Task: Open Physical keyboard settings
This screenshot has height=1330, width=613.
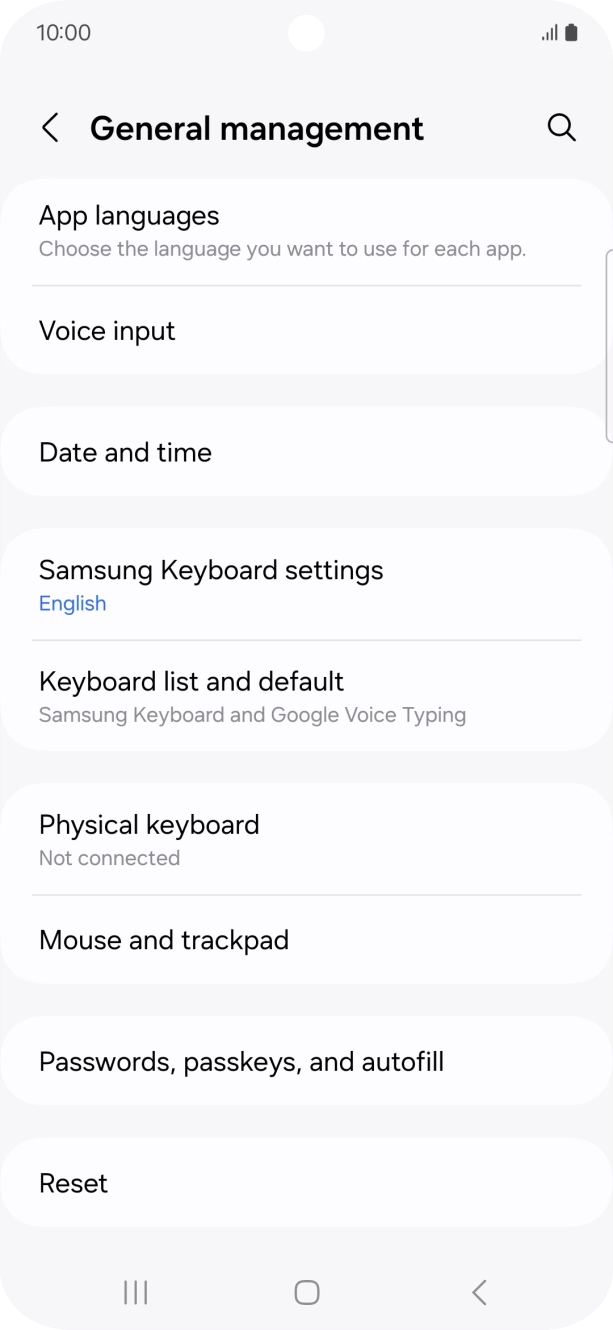Action: [306, 839]
